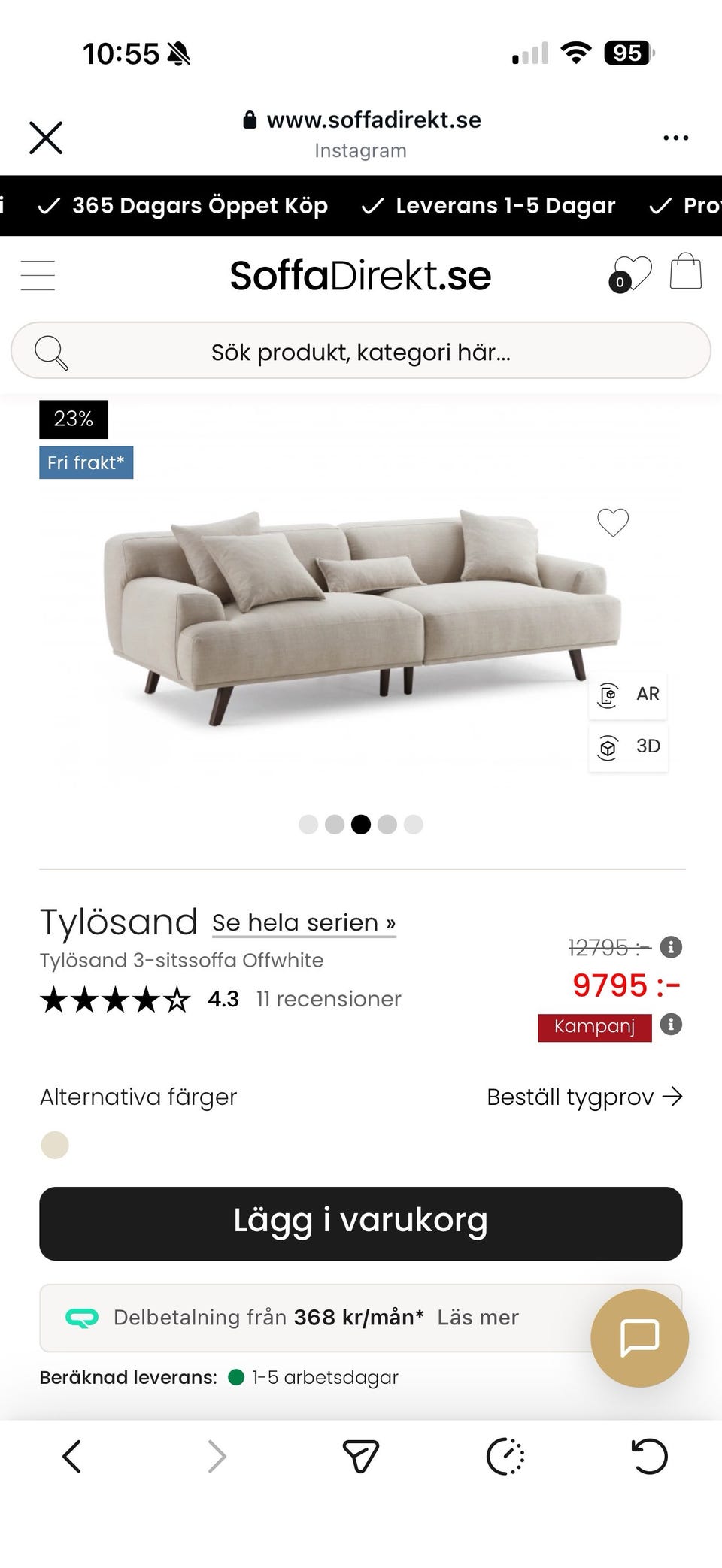This screenshot has width=722, height=1568.
Task: Open the 3D view of the sofa
Action: (x=628, y=746)
